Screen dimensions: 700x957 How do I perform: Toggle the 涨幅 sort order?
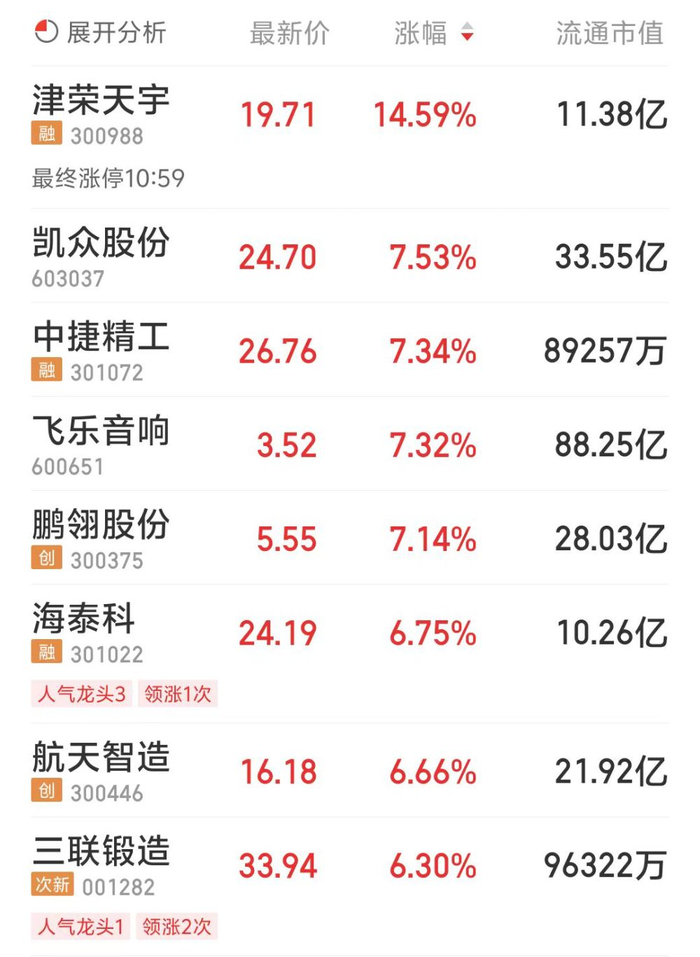(433, 33)
